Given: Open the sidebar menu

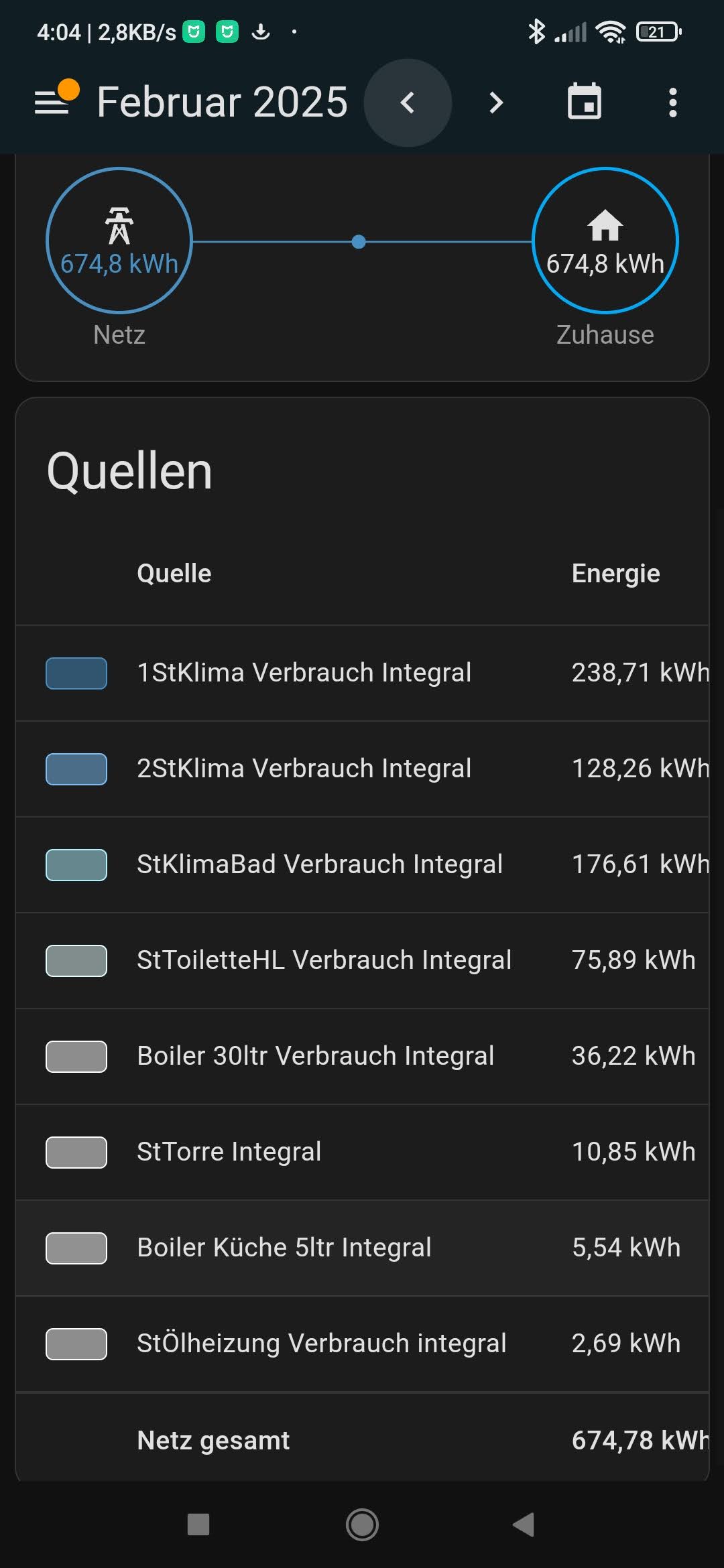Looking at the screenshot, I should [x=54, y=103].
